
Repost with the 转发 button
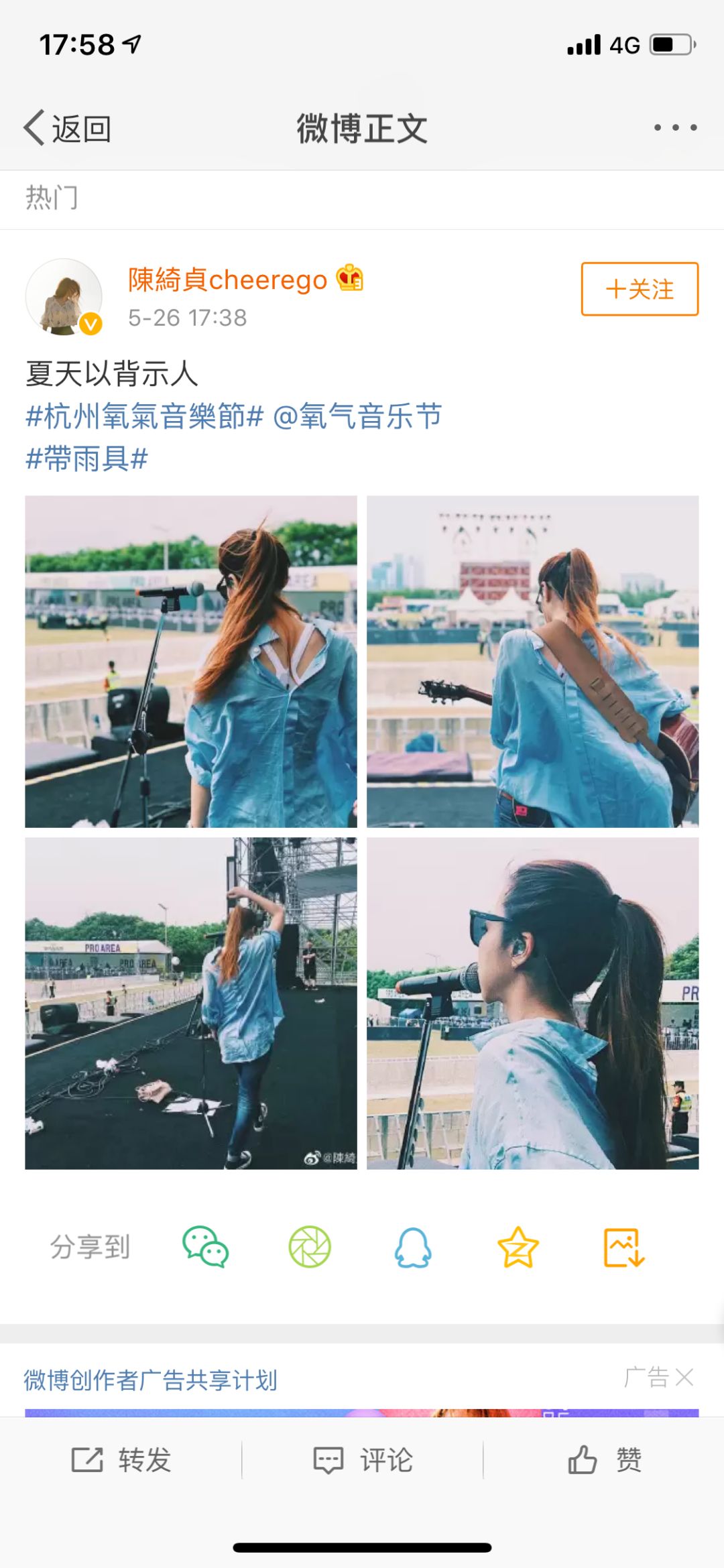pos(121,1459)
